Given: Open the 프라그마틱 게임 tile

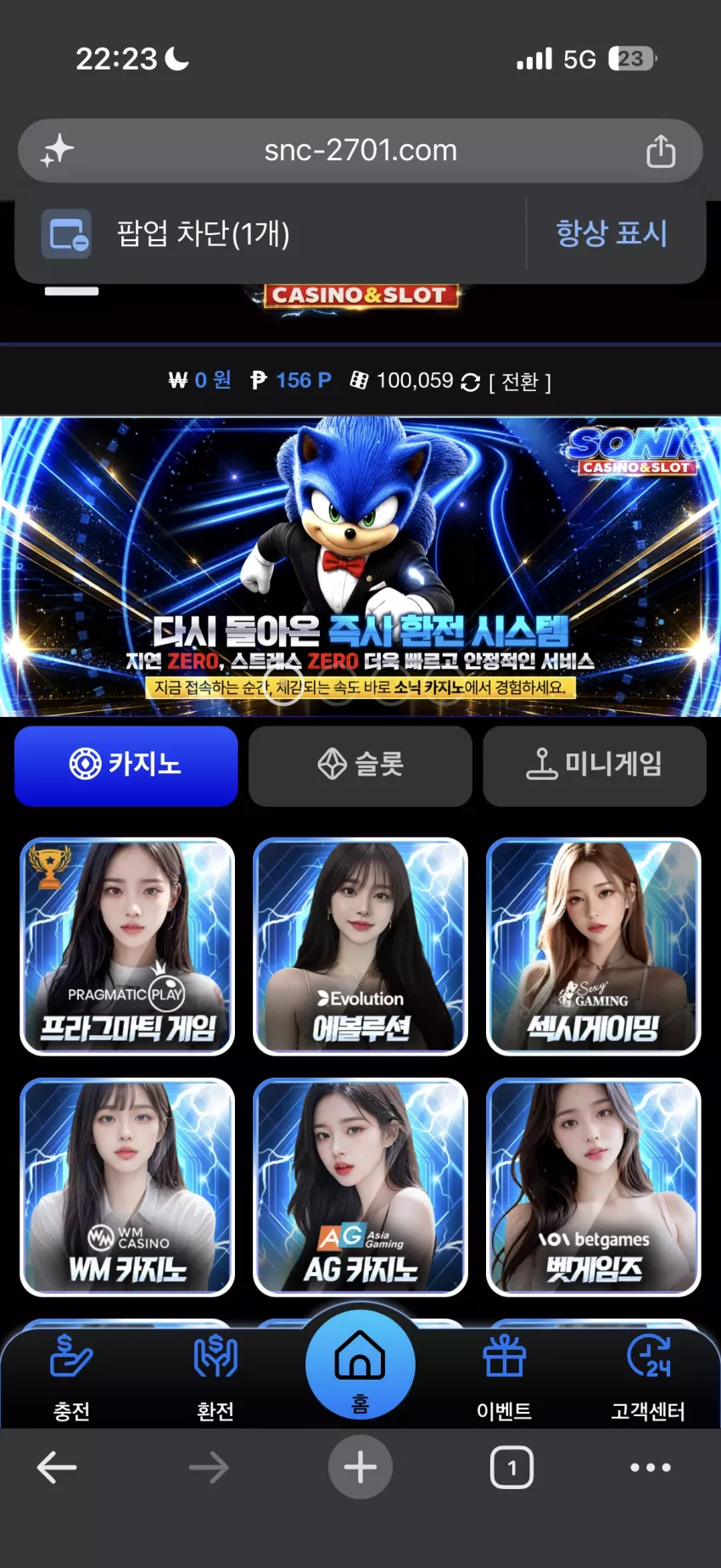Looking at the screenshot, I should pos(127,947).
